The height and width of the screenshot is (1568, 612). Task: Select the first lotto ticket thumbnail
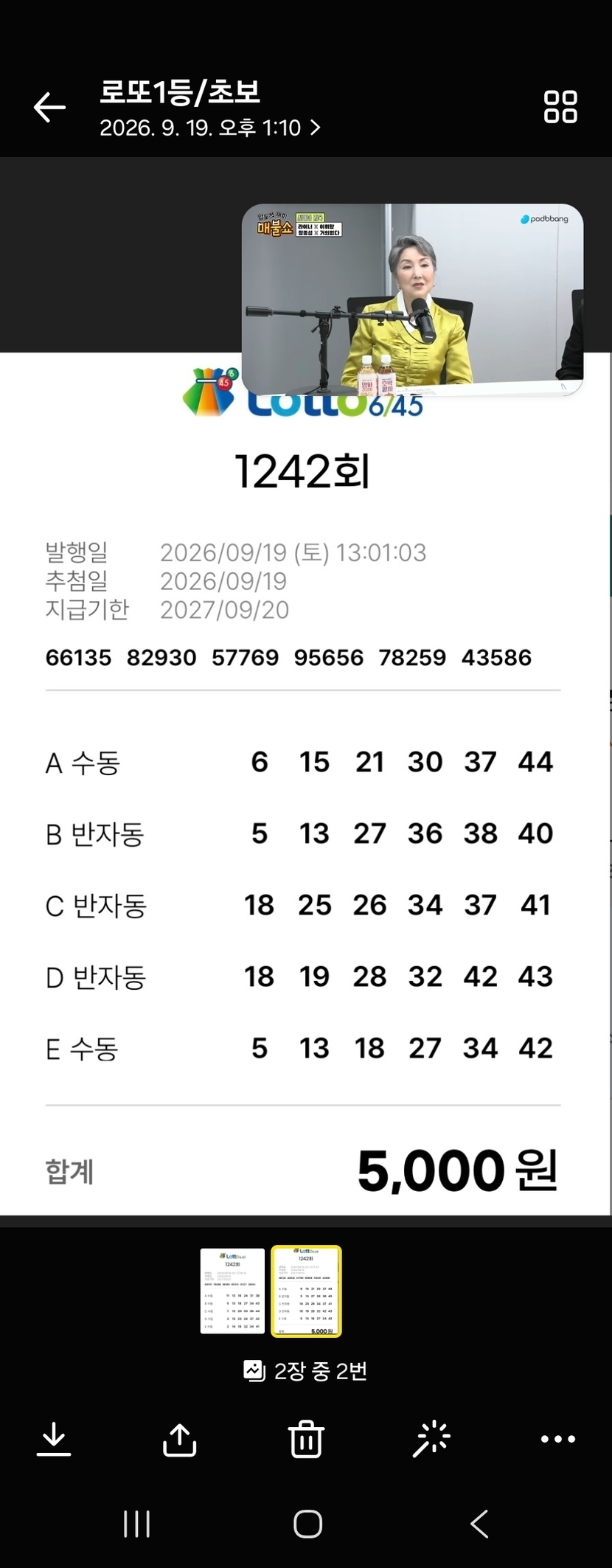coord(232,1291)
